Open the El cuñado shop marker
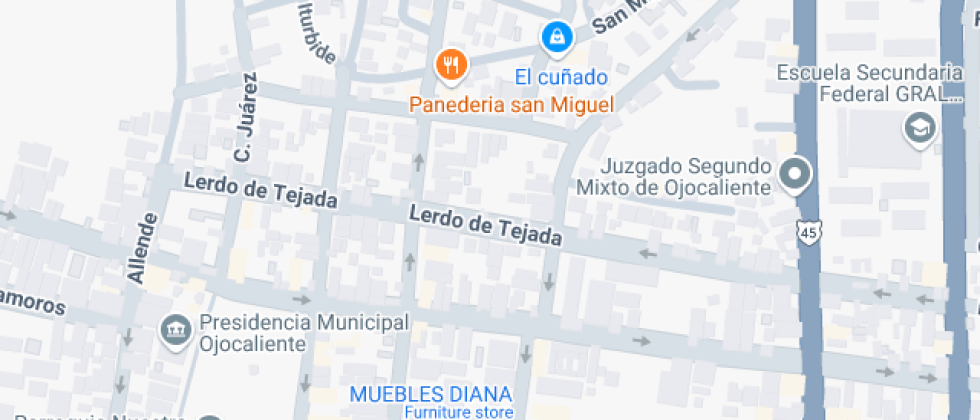This screenshot has height=420, width=980. coord(555,39)
